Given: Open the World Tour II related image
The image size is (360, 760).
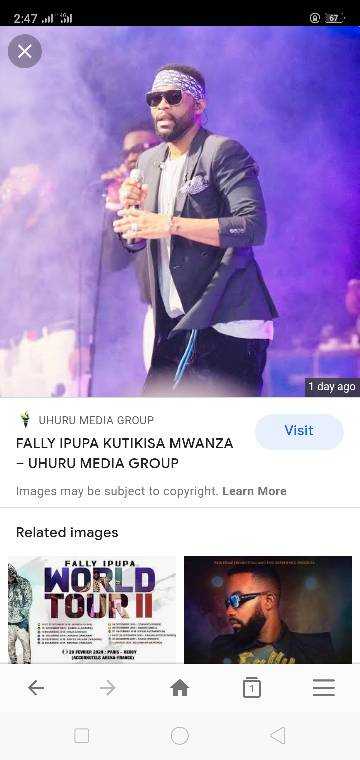Looking at the screenshot, I should pyautogui.click(x=93, y=609).
